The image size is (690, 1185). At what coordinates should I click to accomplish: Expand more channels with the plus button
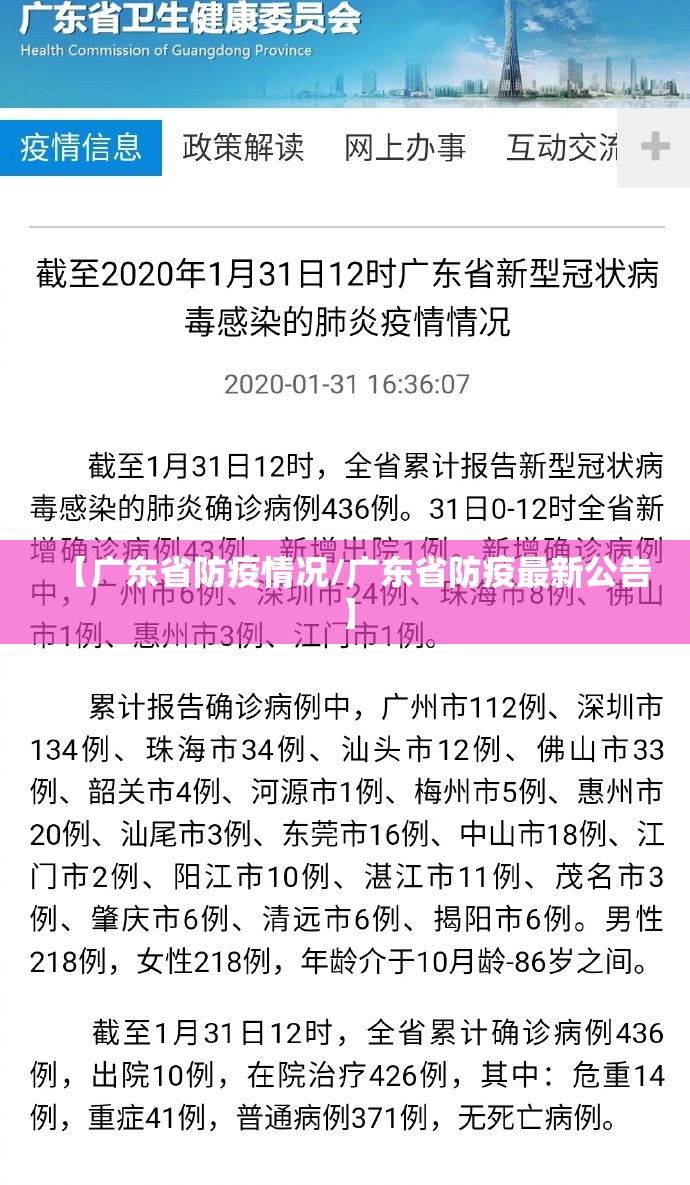655,148
